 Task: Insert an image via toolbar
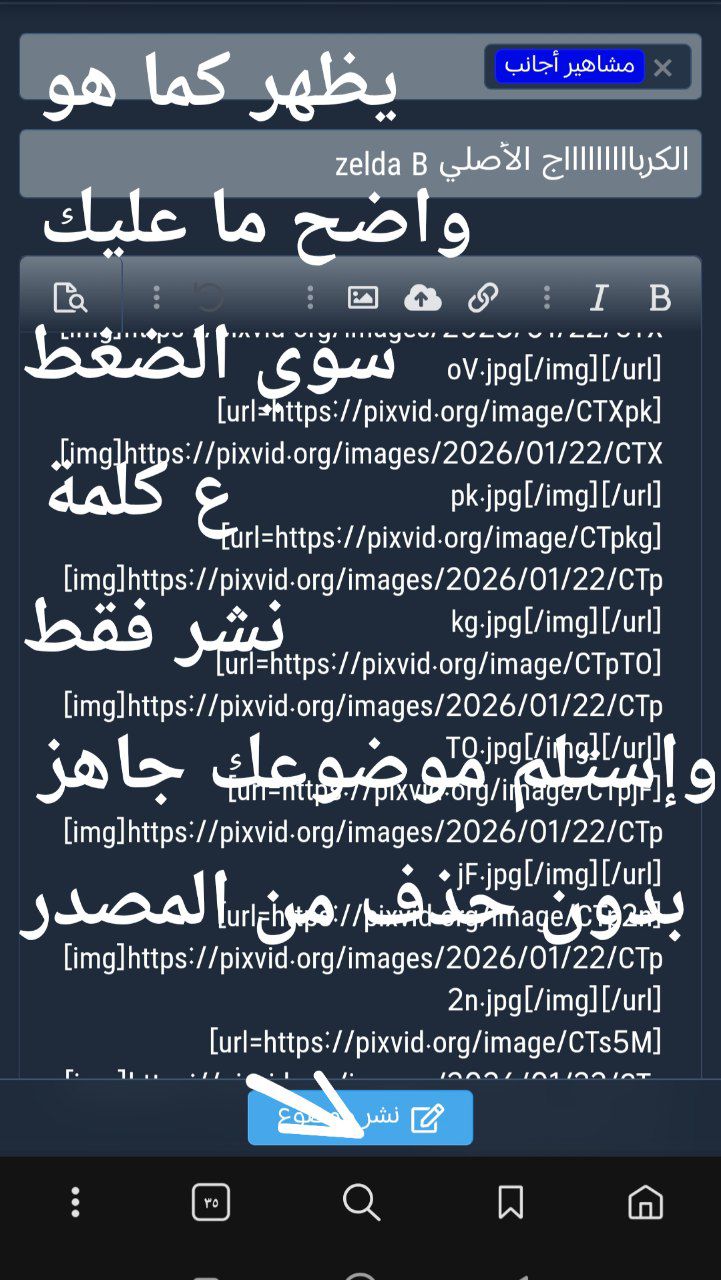tap(363, 297)
